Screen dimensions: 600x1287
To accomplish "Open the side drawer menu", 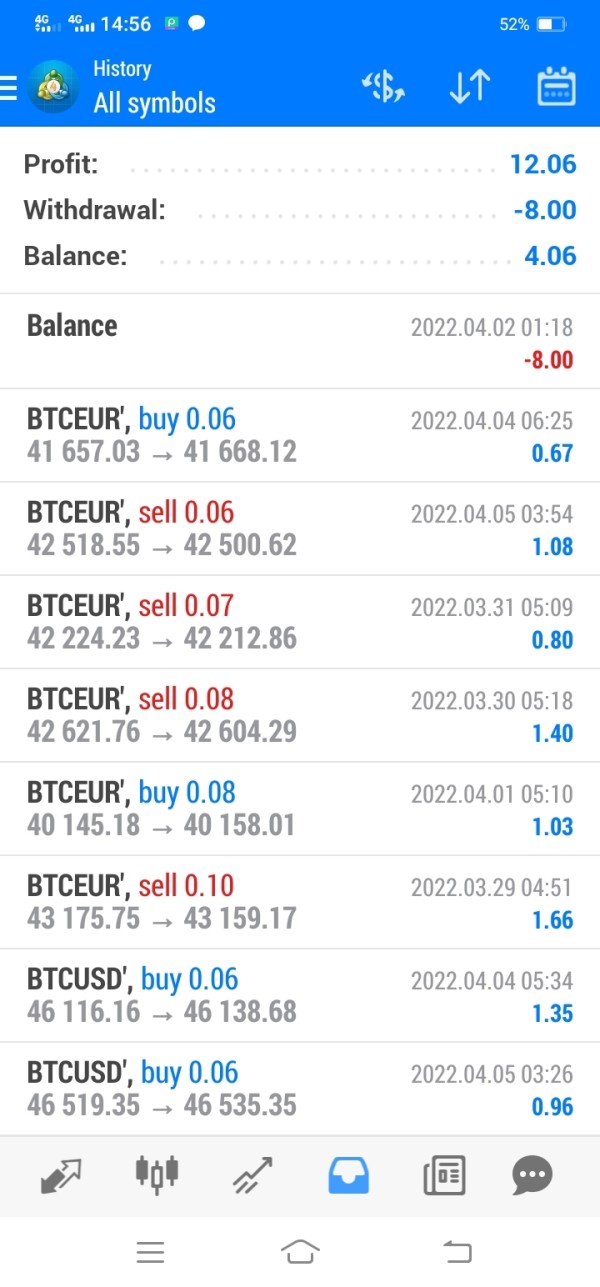I will click(x=10, y=88).
